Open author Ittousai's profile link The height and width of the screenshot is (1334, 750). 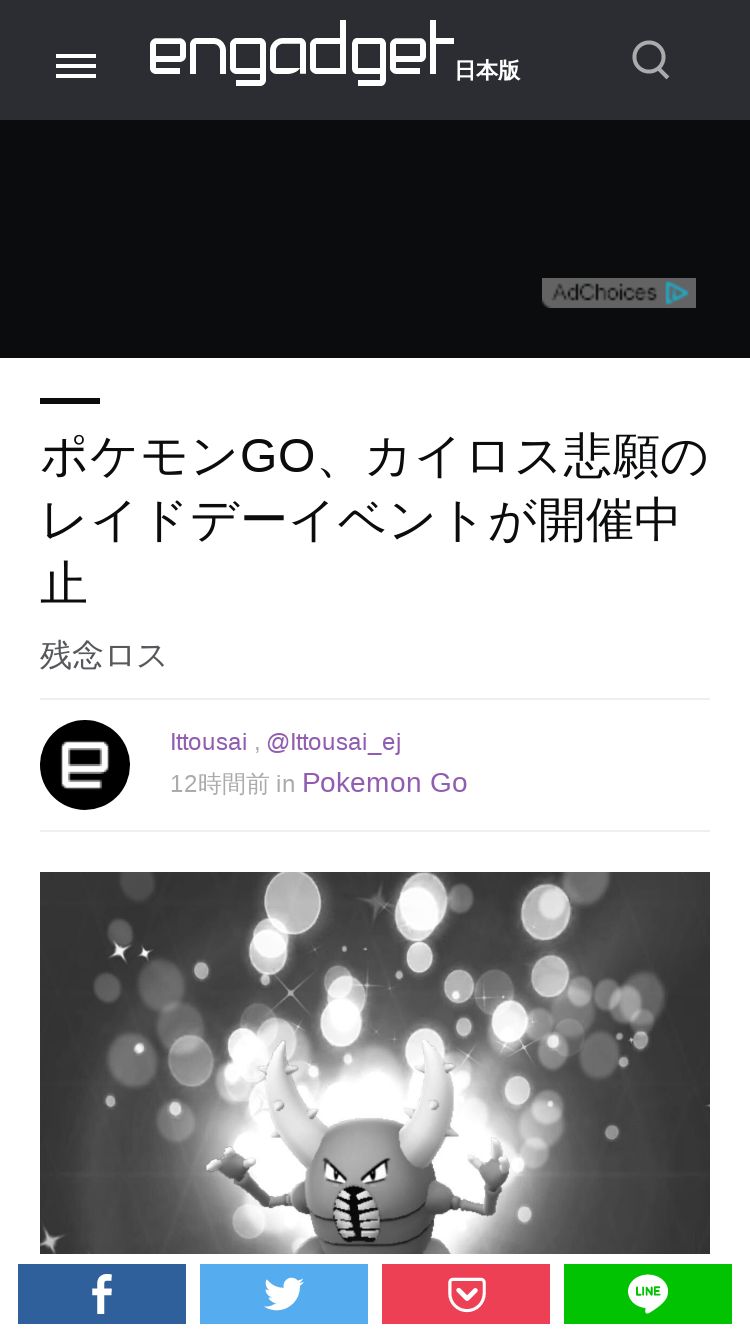tap(208, 742)
